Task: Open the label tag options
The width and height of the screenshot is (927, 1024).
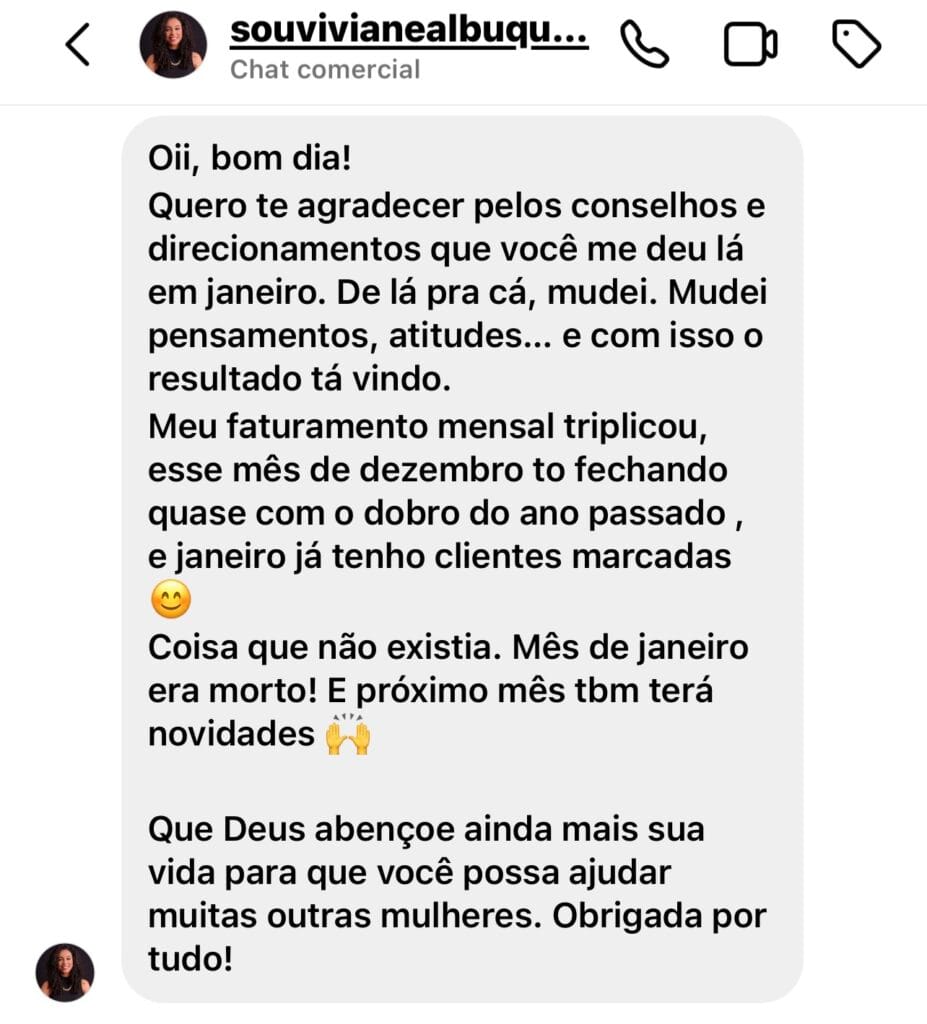Action: click(856, 45)
